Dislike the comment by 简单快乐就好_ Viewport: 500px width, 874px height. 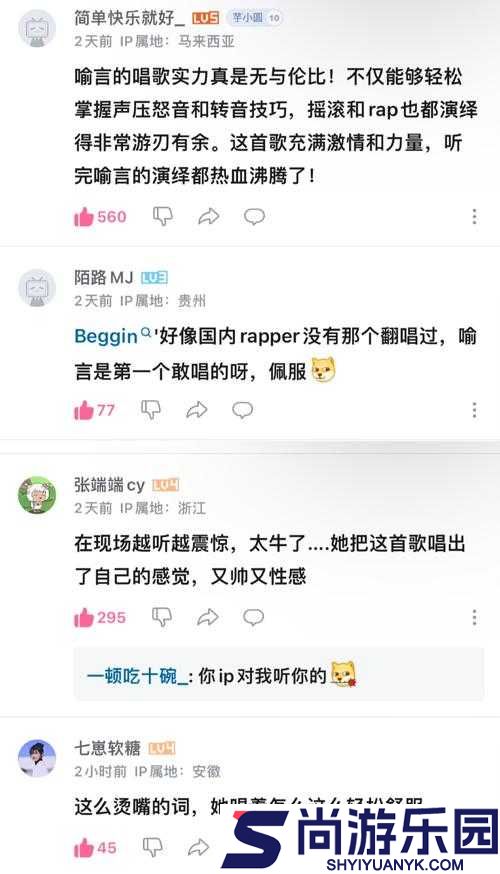tap(163, 217)
